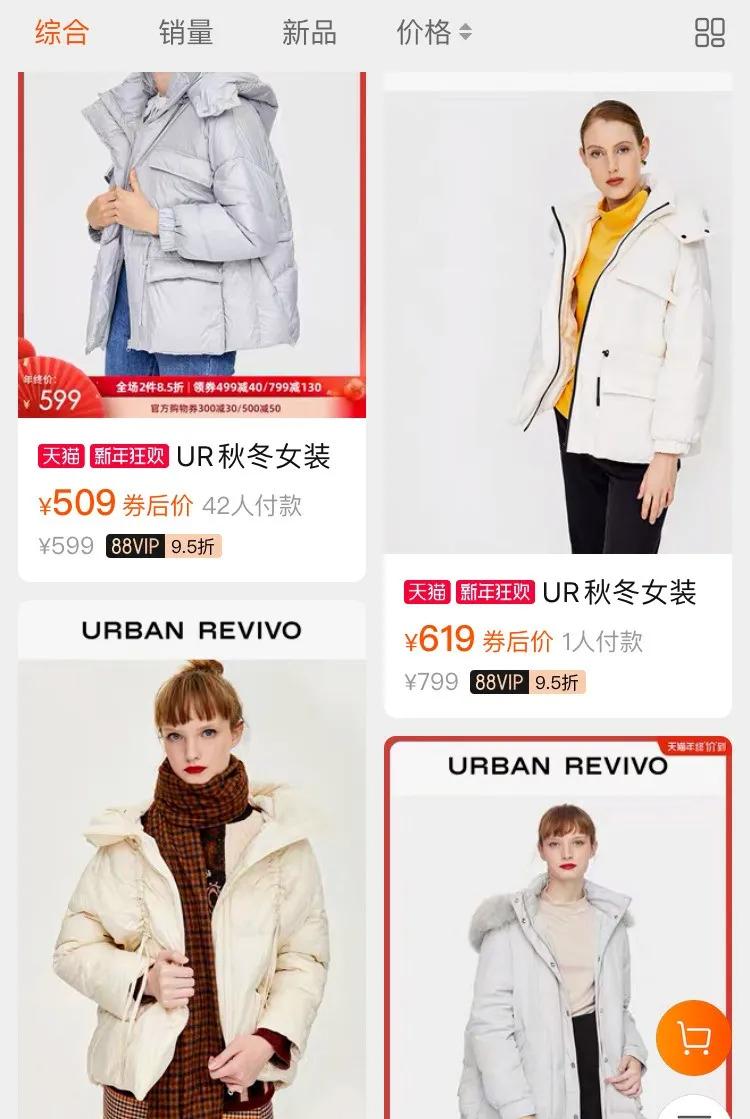Switch to the 销量 sales tab
Viewport: 750px width, 1119px height.
coord(184,33)
